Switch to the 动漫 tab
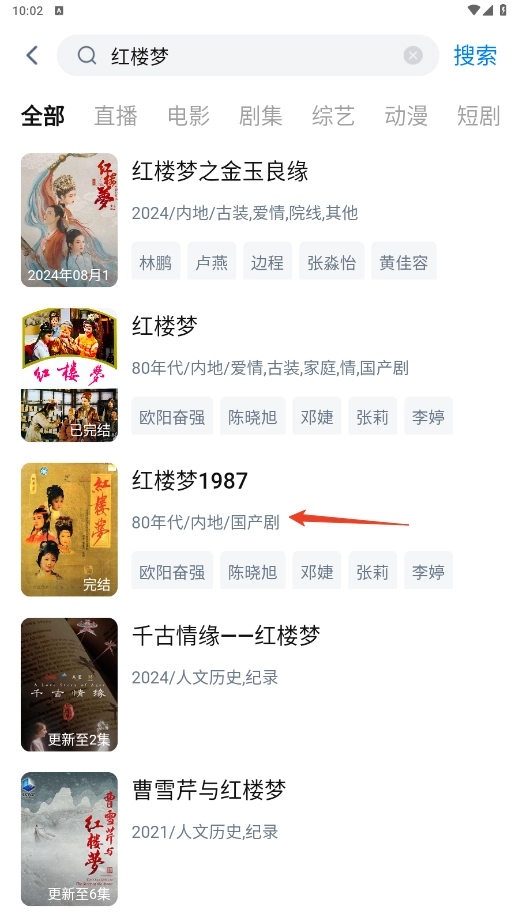519x922 pixels. (x=406, y=116)
